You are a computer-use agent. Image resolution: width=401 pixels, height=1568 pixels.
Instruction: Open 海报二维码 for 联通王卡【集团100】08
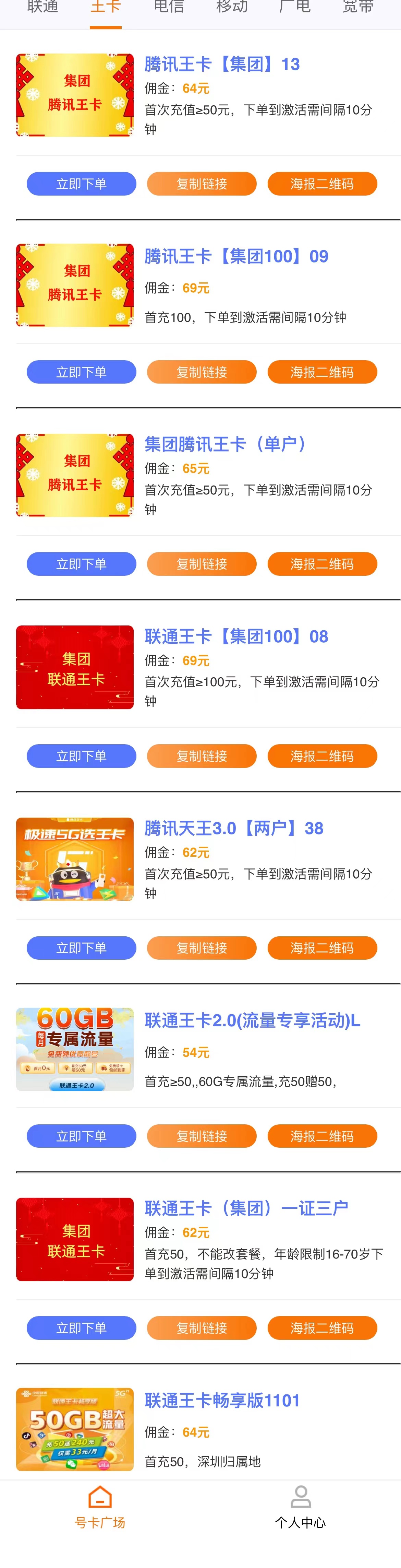322,756
